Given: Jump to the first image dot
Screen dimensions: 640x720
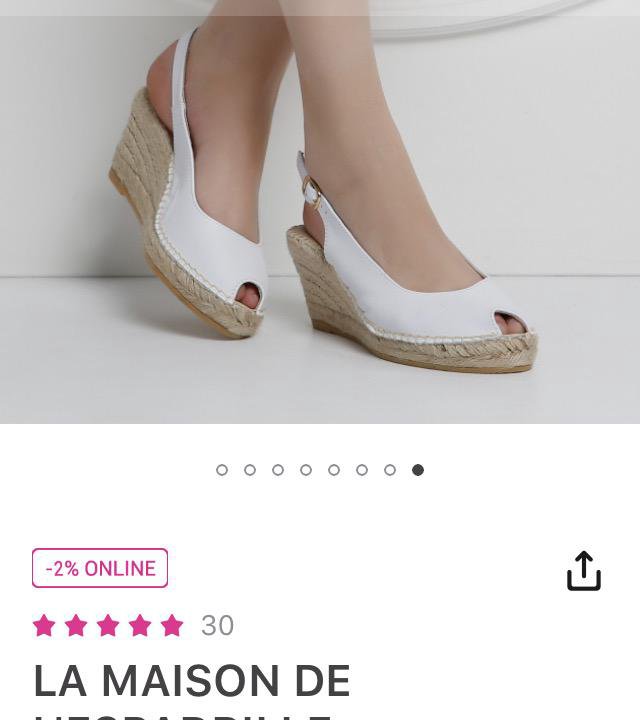Looking at the screenshot, I should [222, 470].
